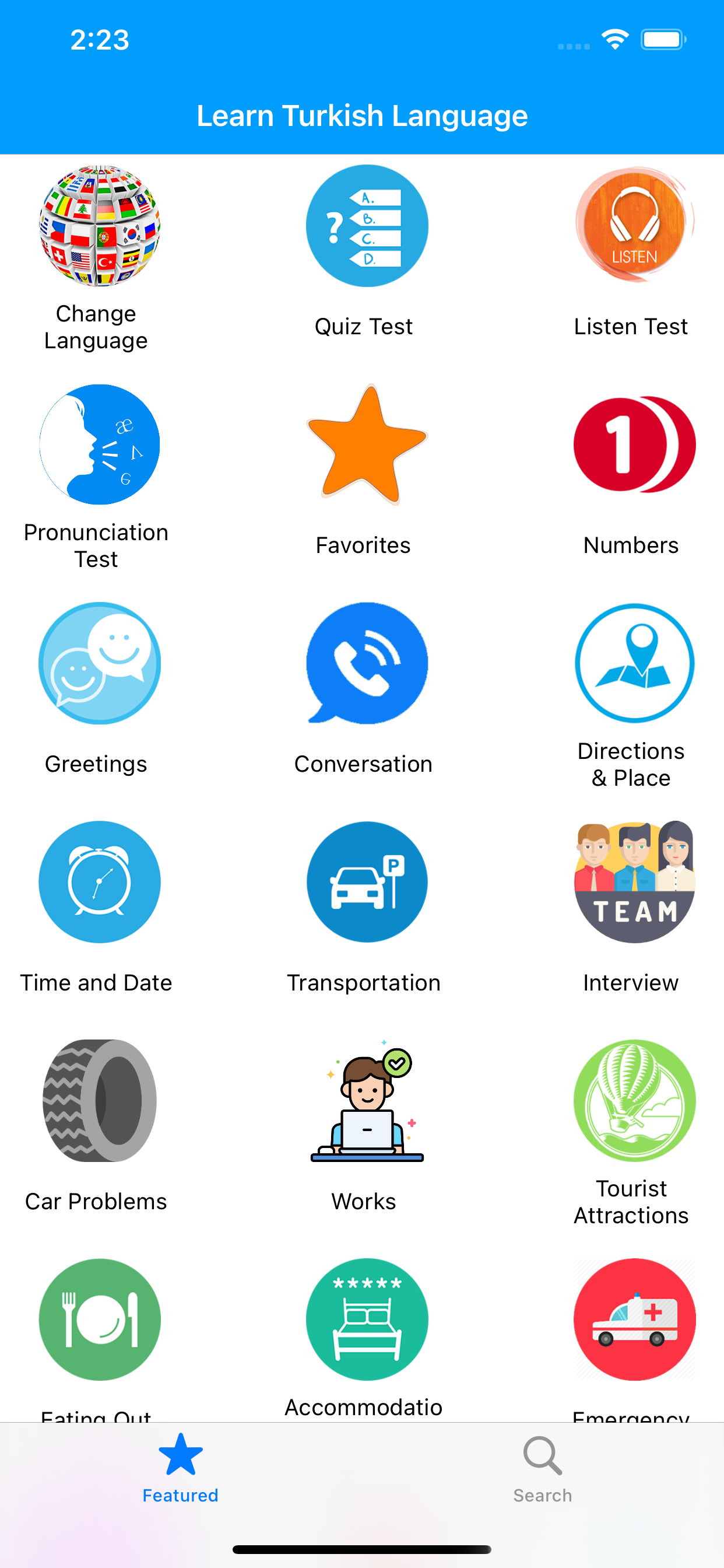Open the Interview team icon
Screen dimensions: 724x1568
coord(632,883)
